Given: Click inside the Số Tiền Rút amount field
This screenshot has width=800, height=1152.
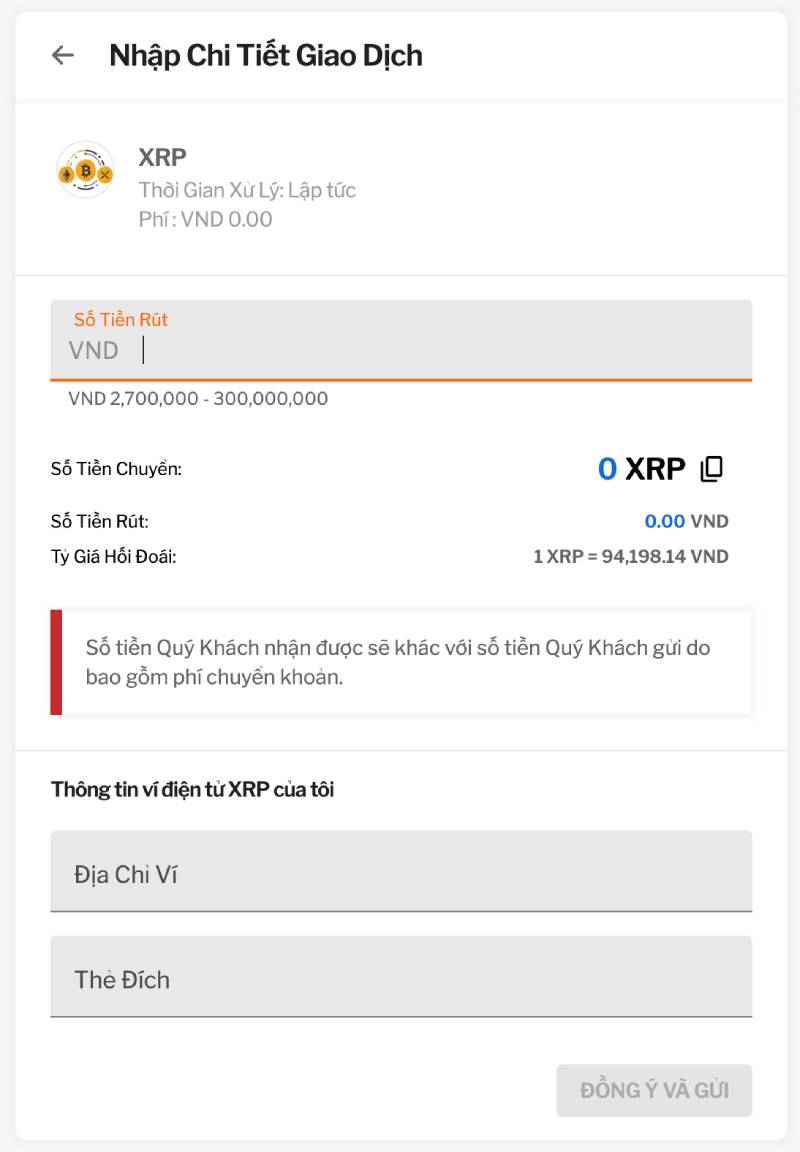Looking at the screenshot, I should (300, 350).
